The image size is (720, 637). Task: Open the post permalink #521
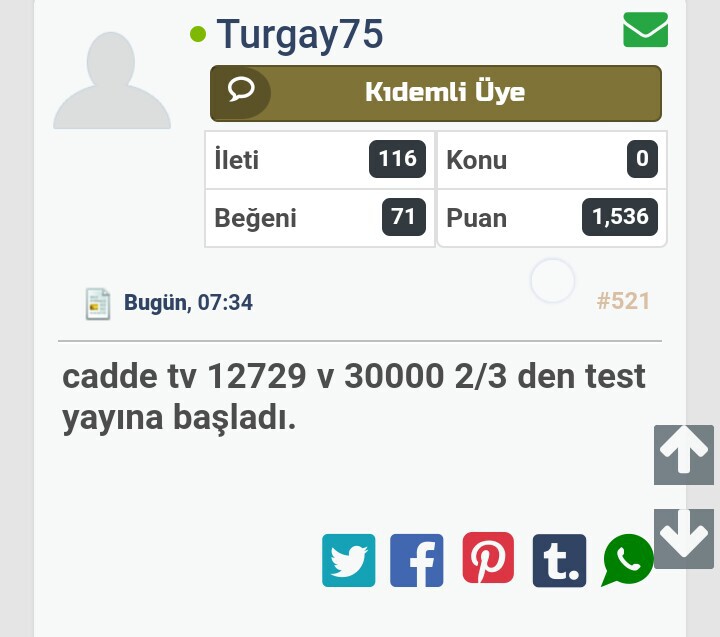623,301
